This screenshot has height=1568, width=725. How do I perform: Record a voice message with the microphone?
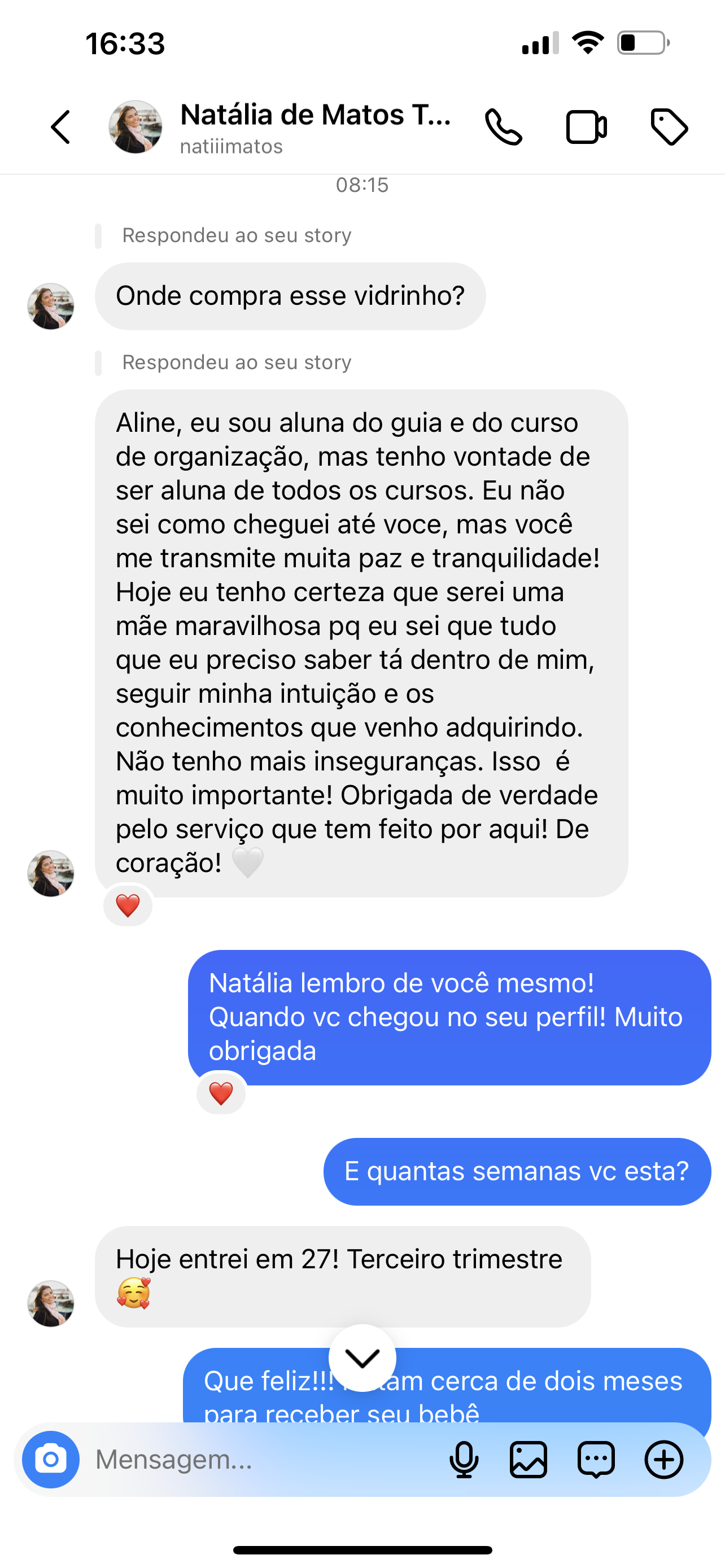pos(464,1459)
